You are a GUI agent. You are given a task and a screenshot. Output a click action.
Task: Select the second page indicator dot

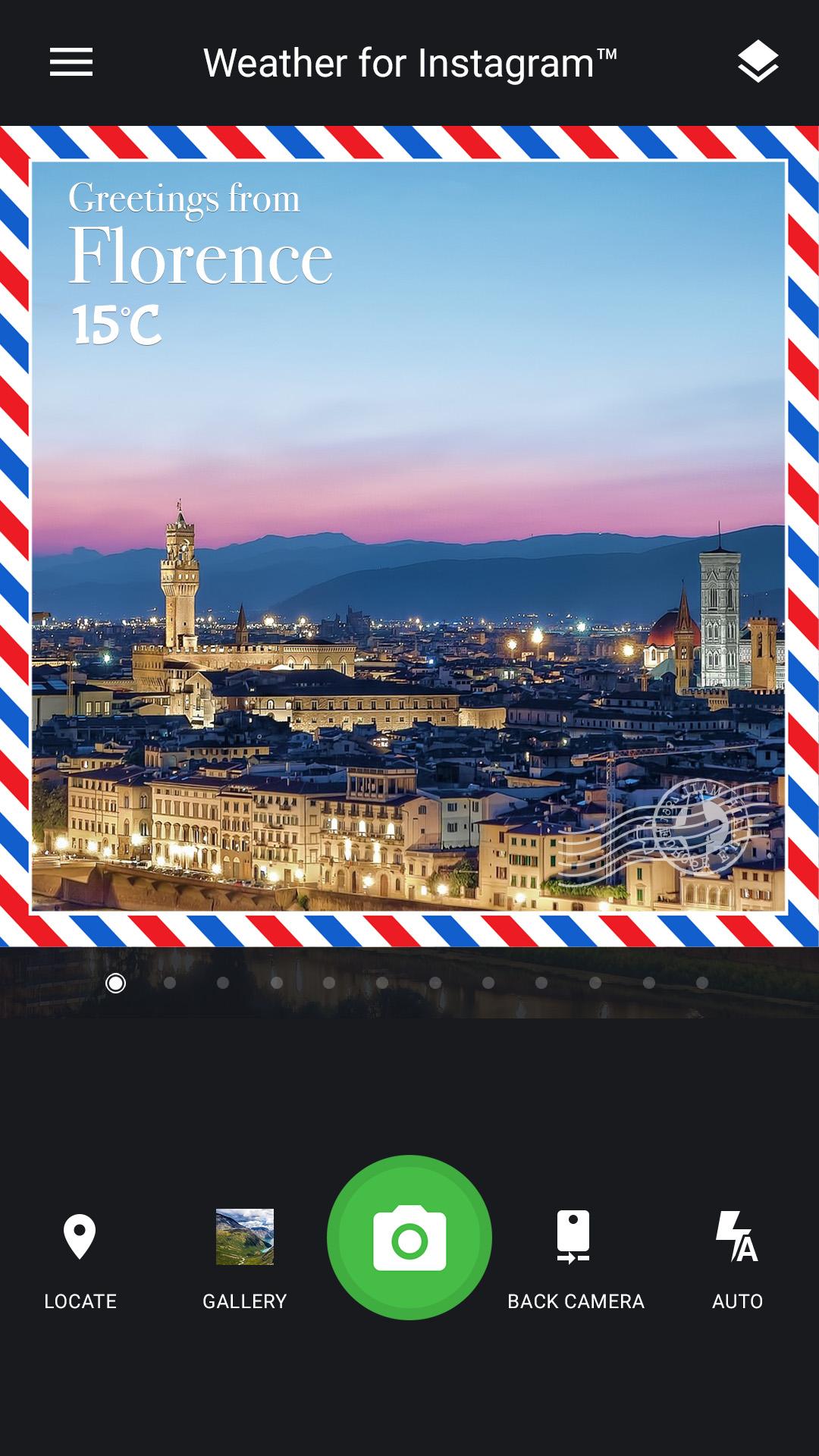click(170, 983)
